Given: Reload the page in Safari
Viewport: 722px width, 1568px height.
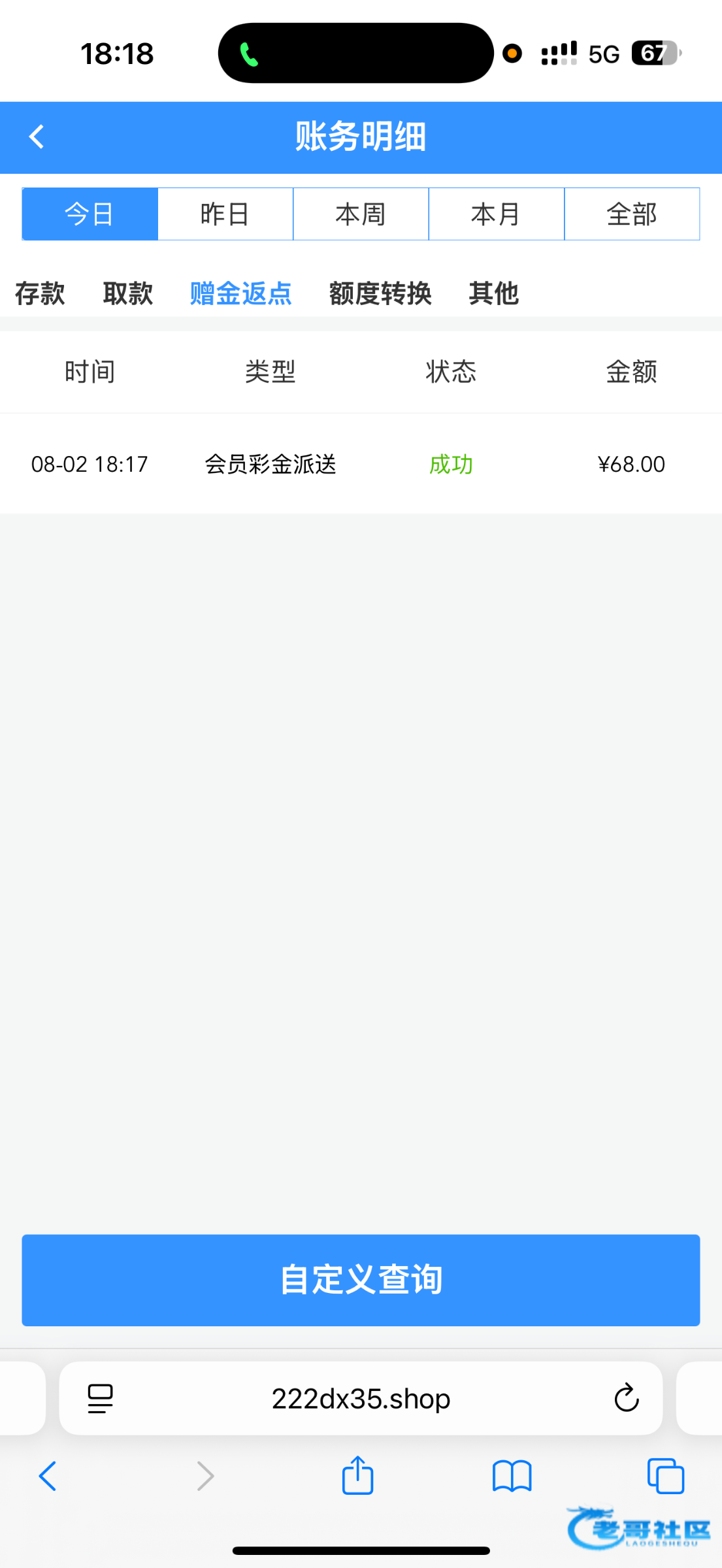Looking at the screenshot, I should 627,1399.
